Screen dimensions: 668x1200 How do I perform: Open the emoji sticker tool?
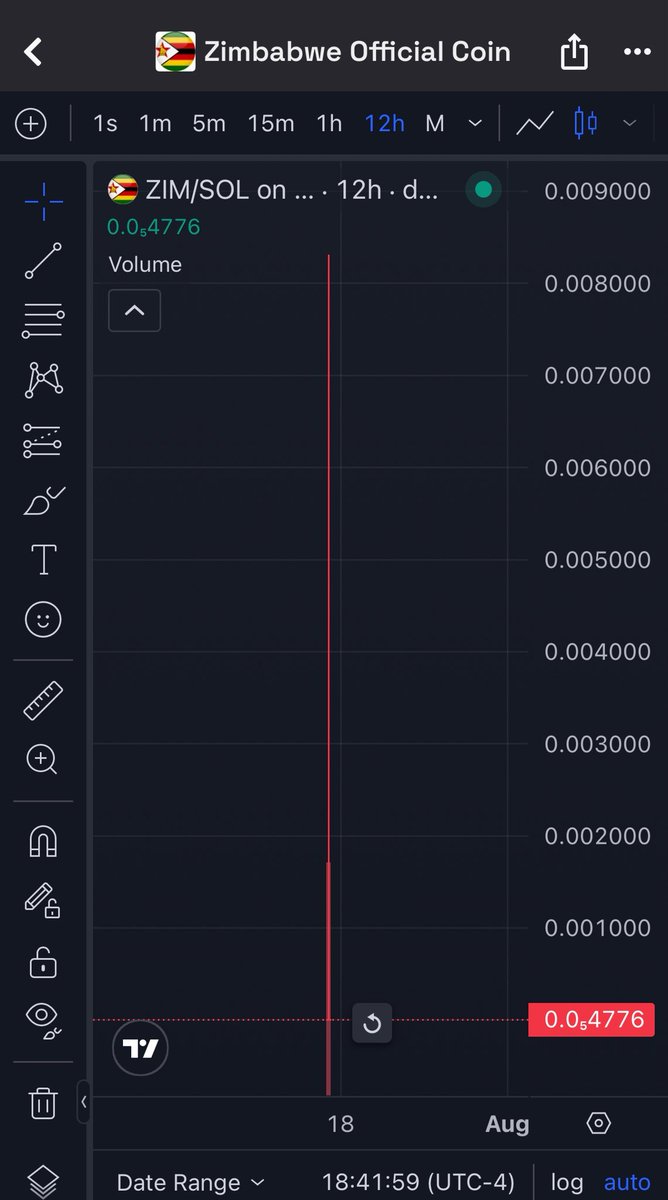(x=43, y=620)
